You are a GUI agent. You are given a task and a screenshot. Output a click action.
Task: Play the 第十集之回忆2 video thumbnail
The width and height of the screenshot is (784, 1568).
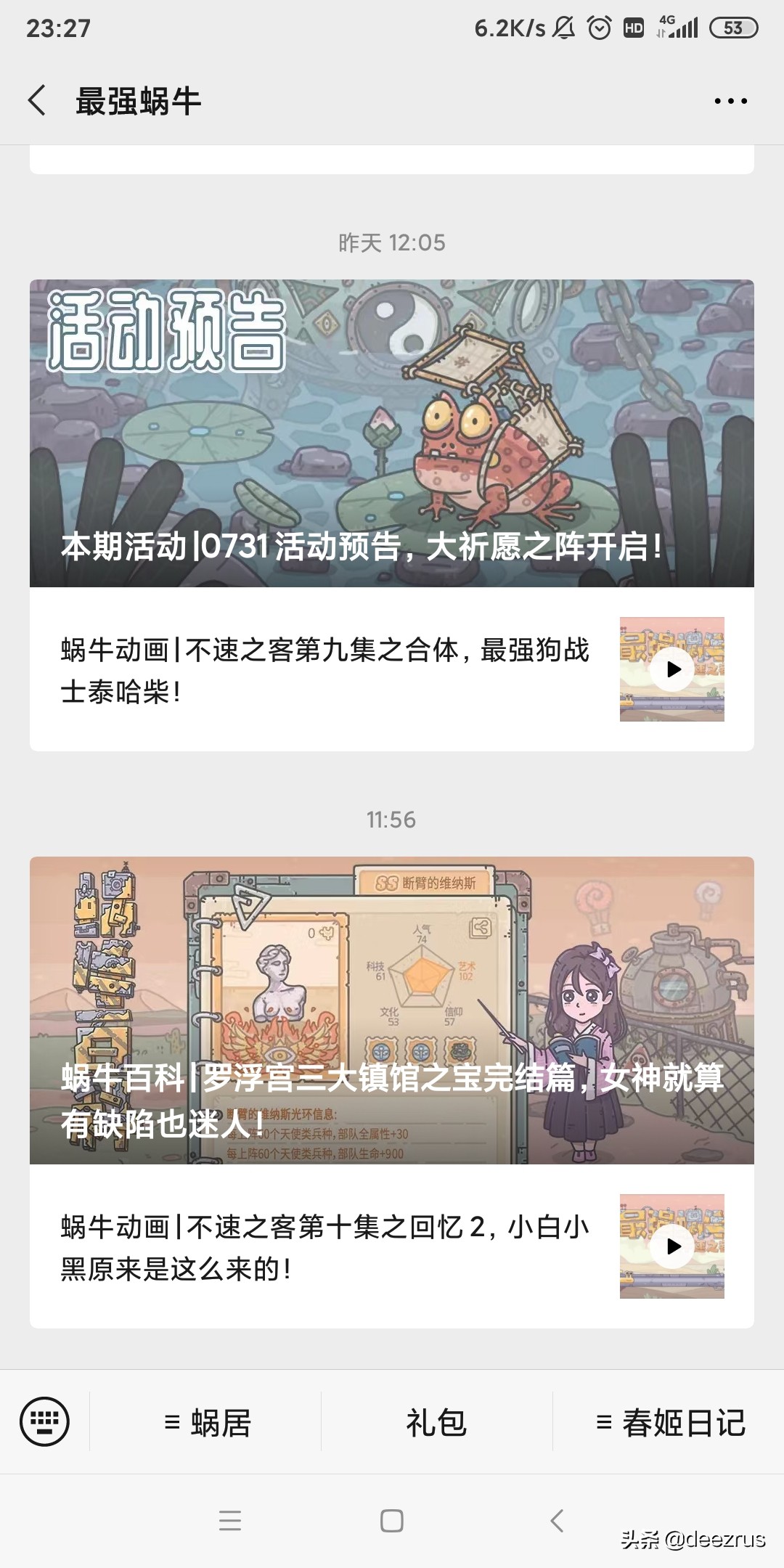[672, 1246]
